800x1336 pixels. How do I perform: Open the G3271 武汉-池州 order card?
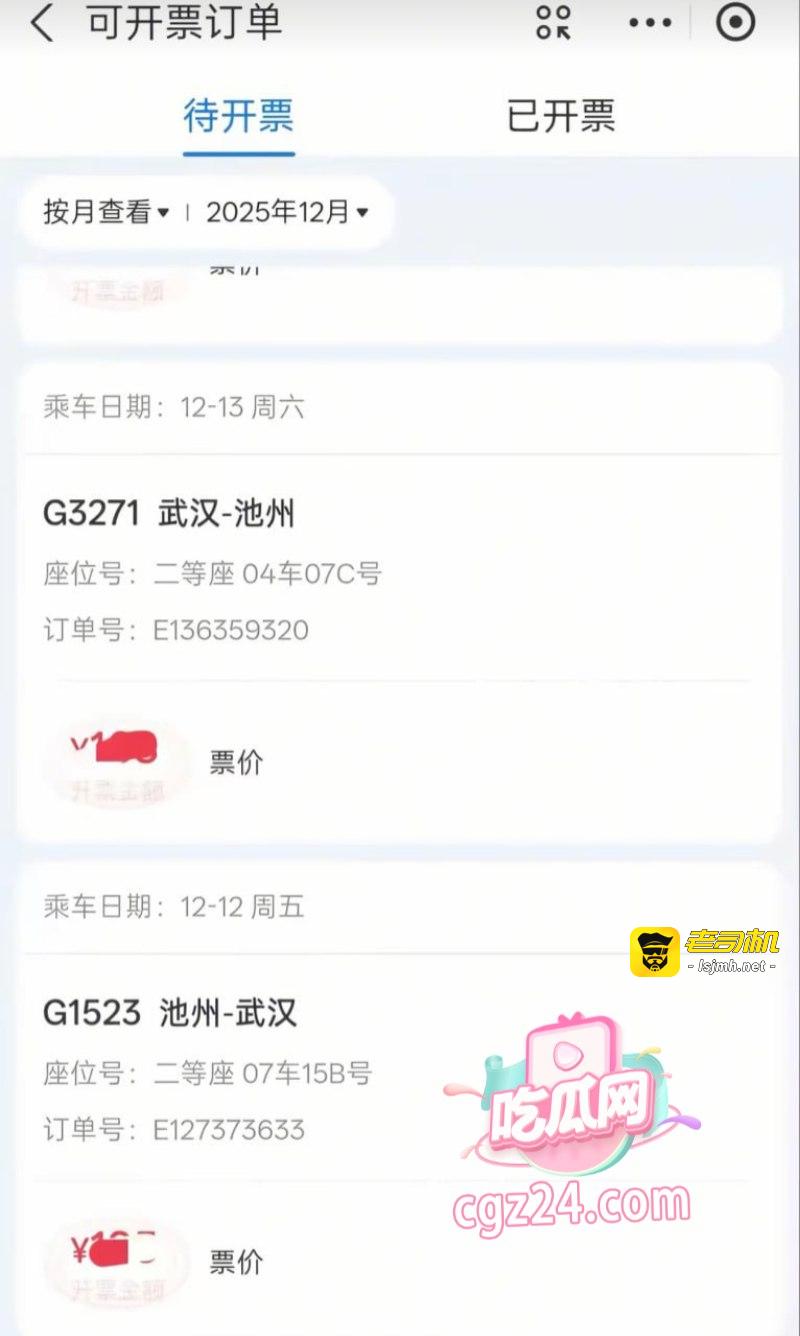click(x=400, y=570)
